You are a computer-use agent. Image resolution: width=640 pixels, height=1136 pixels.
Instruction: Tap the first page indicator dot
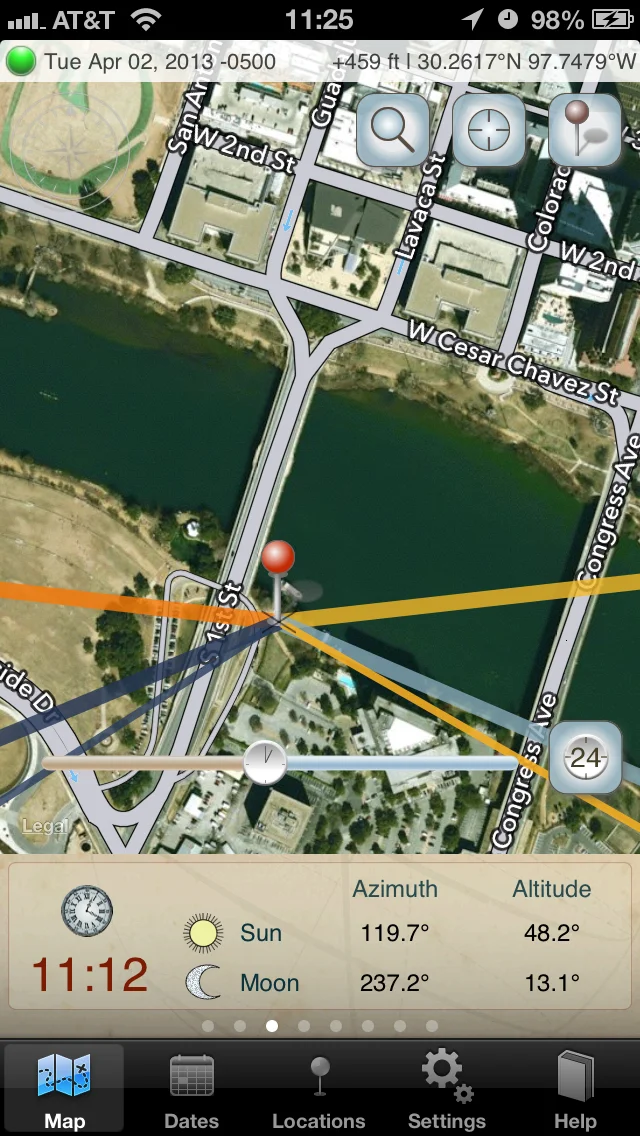coord(208,1026)
